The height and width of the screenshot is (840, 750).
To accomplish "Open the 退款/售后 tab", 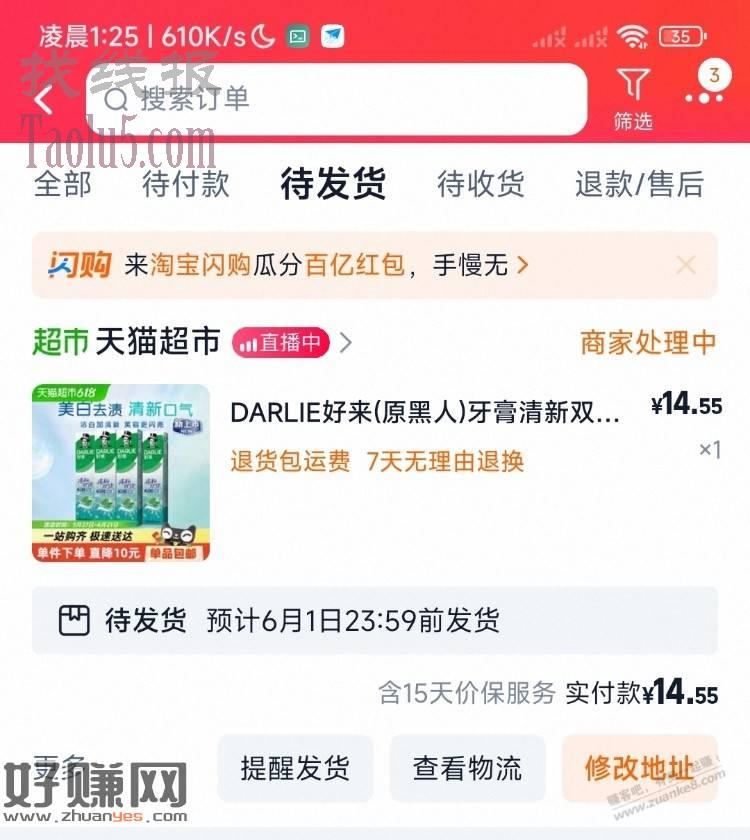I will tap(639, 184).
